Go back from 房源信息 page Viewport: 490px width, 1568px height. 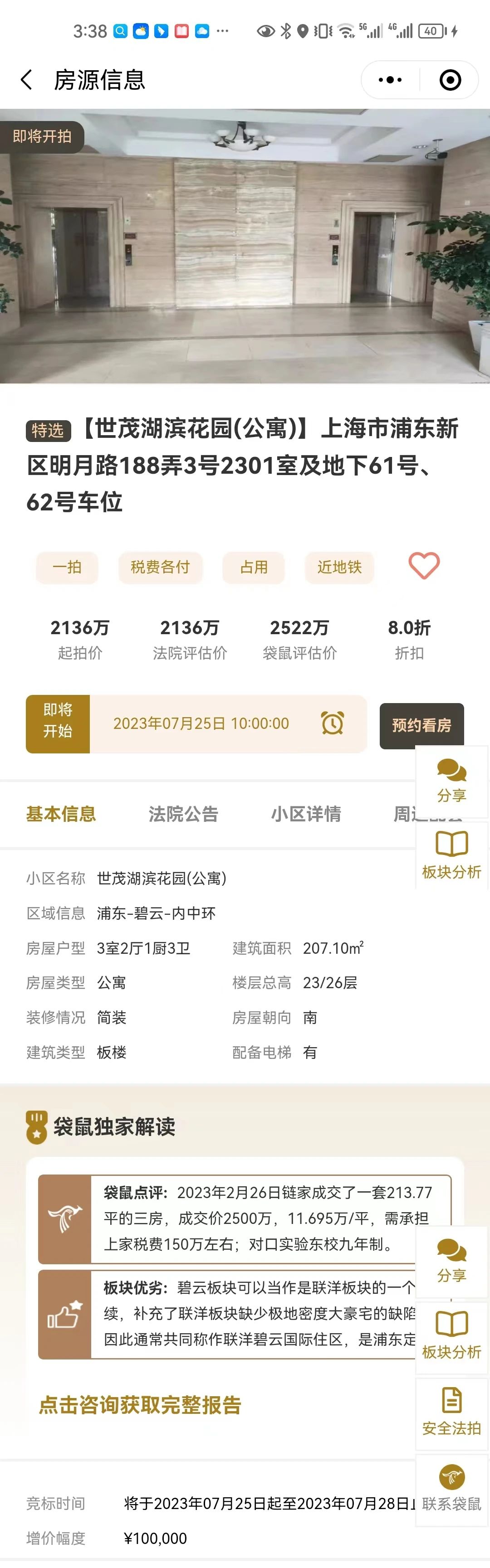(x=26, y=80)
